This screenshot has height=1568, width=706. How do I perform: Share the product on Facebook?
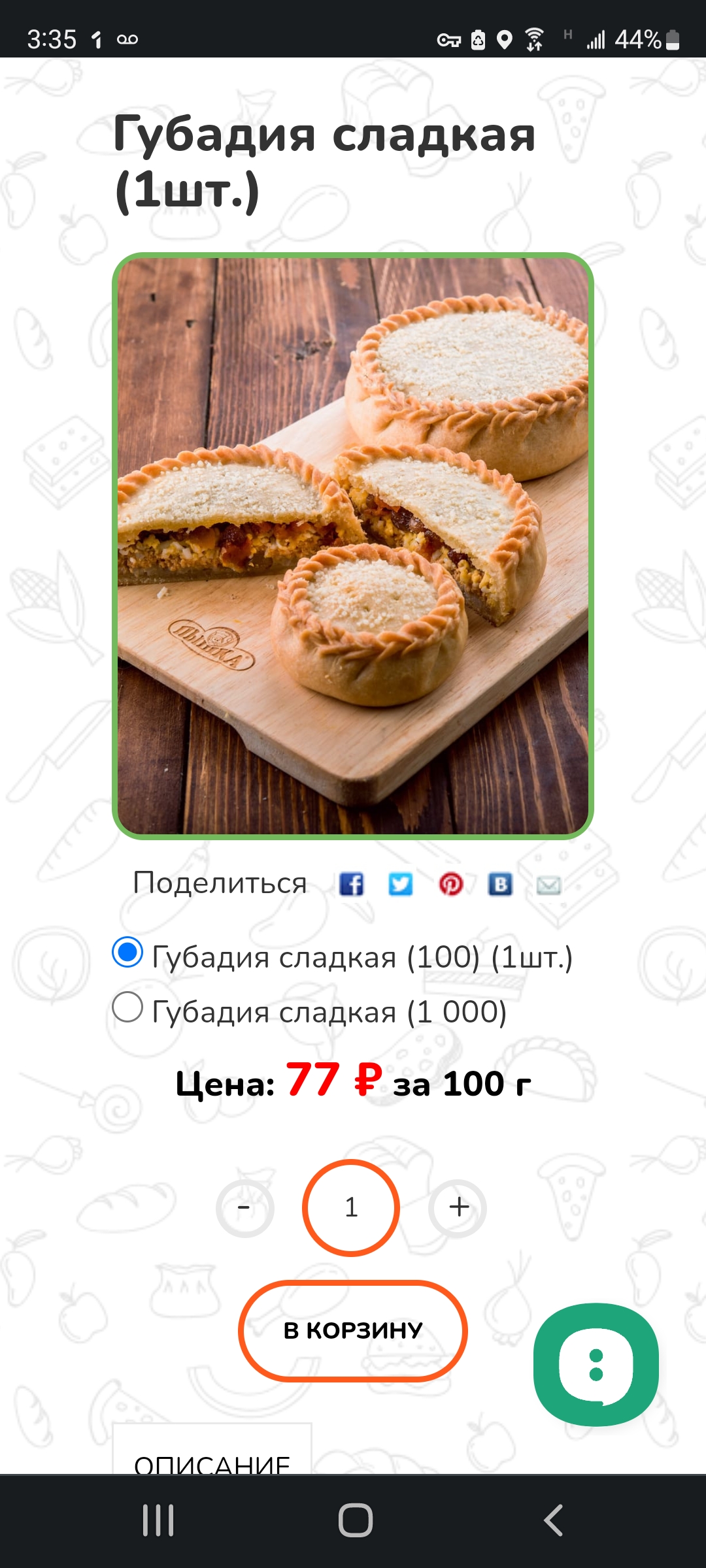(352, 885)
